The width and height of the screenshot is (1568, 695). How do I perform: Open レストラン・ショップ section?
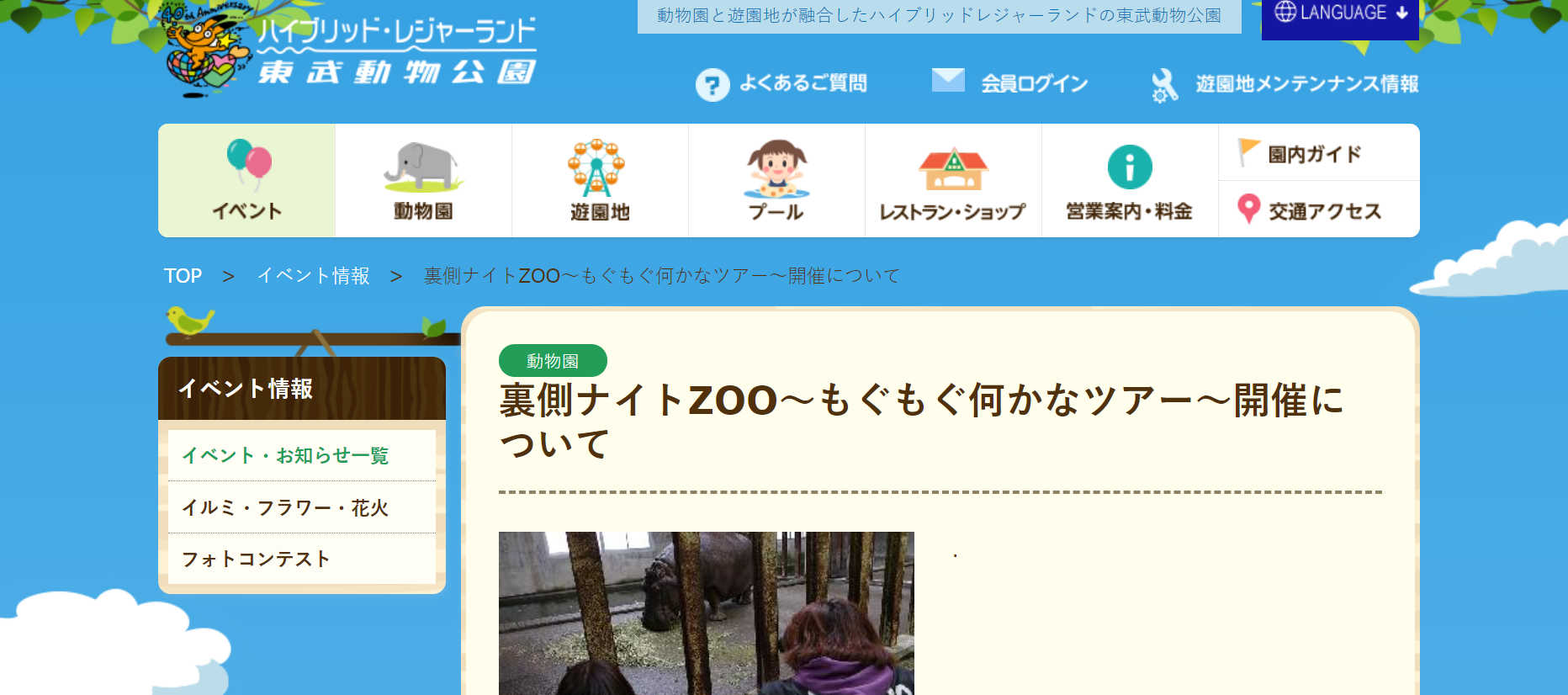click(x=953, y=181)
